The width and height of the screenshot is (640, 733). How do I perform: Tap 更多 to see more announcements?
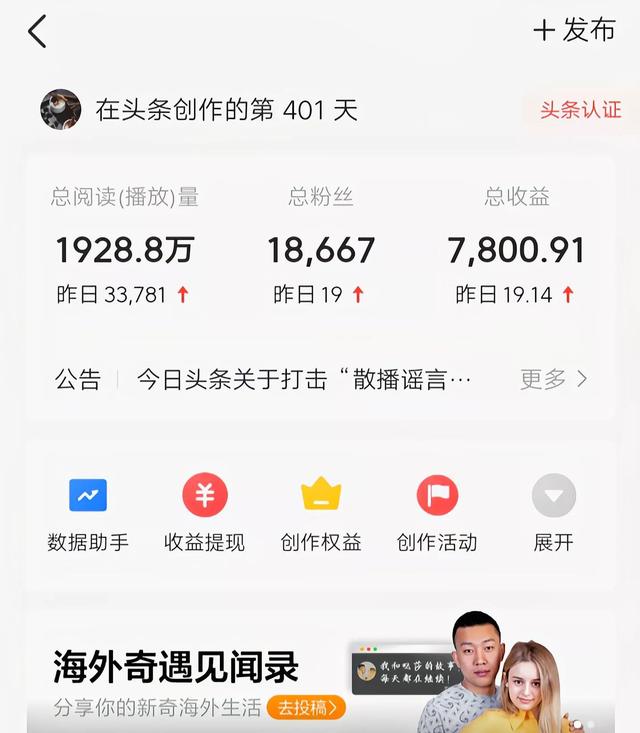pos(553,380)
